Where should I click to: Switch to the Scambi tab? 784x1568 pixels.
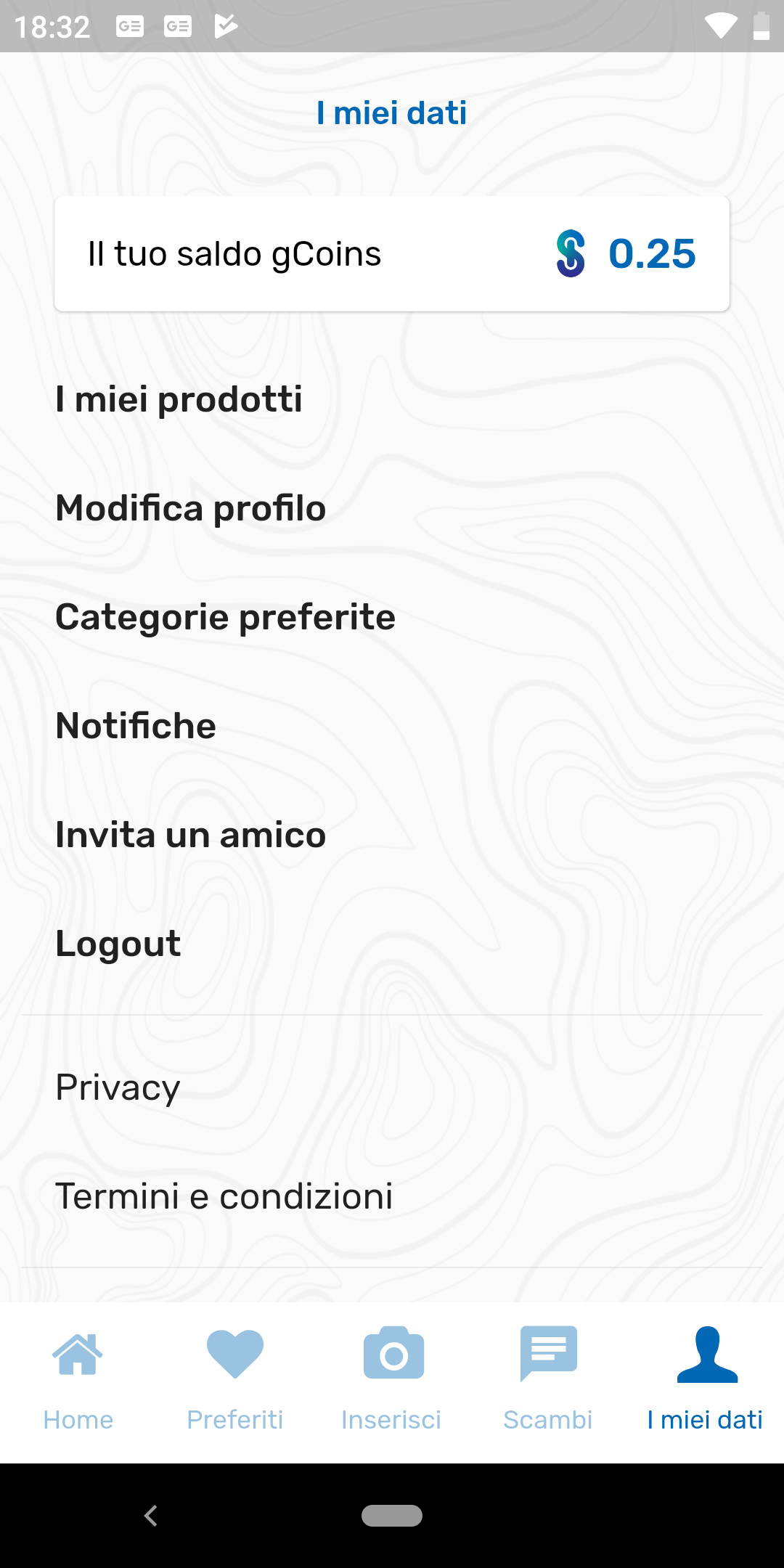pos(549,1379)
